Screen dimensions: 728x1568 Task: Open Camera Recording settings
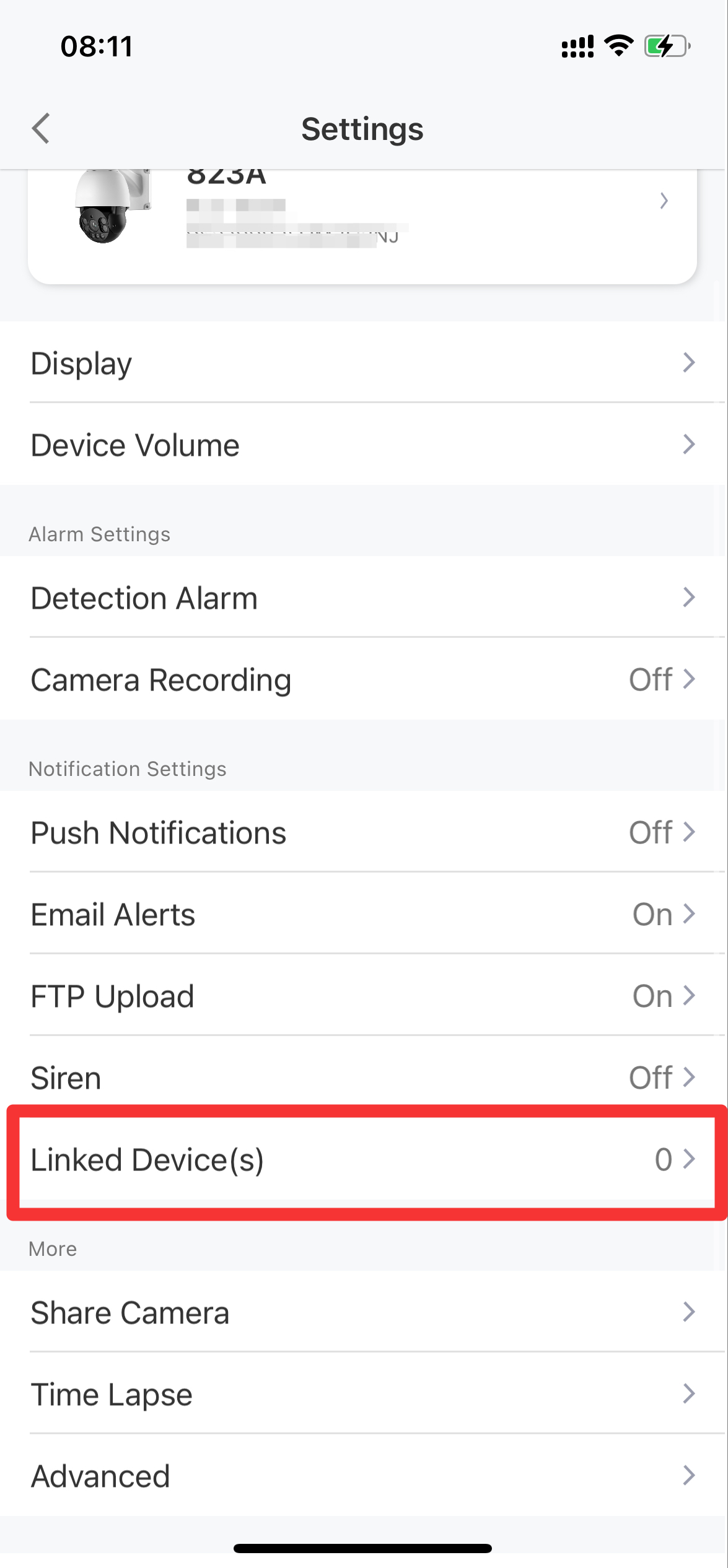(x=364, y=679)
